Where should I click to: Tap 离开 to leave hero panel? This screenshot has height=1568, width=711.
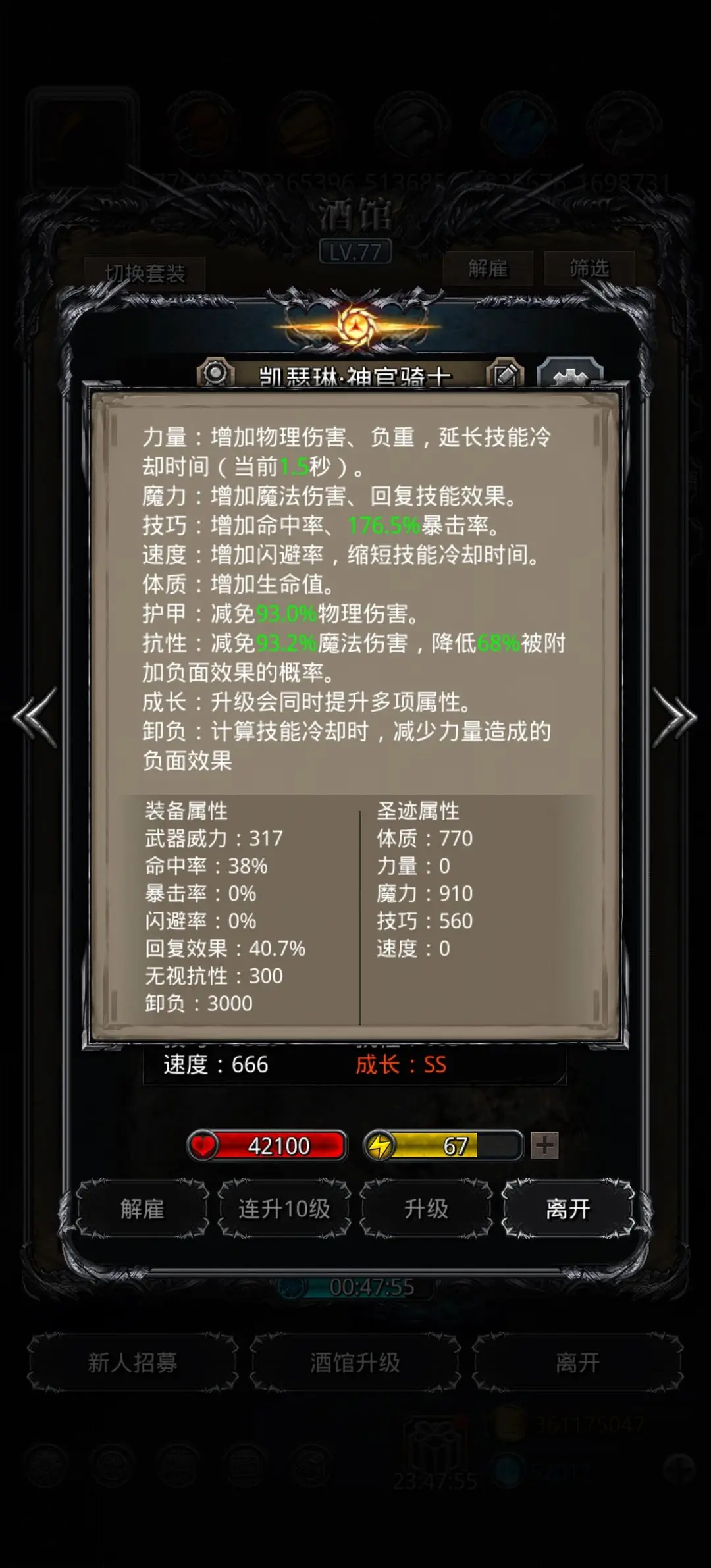(x=567, y=1209)
